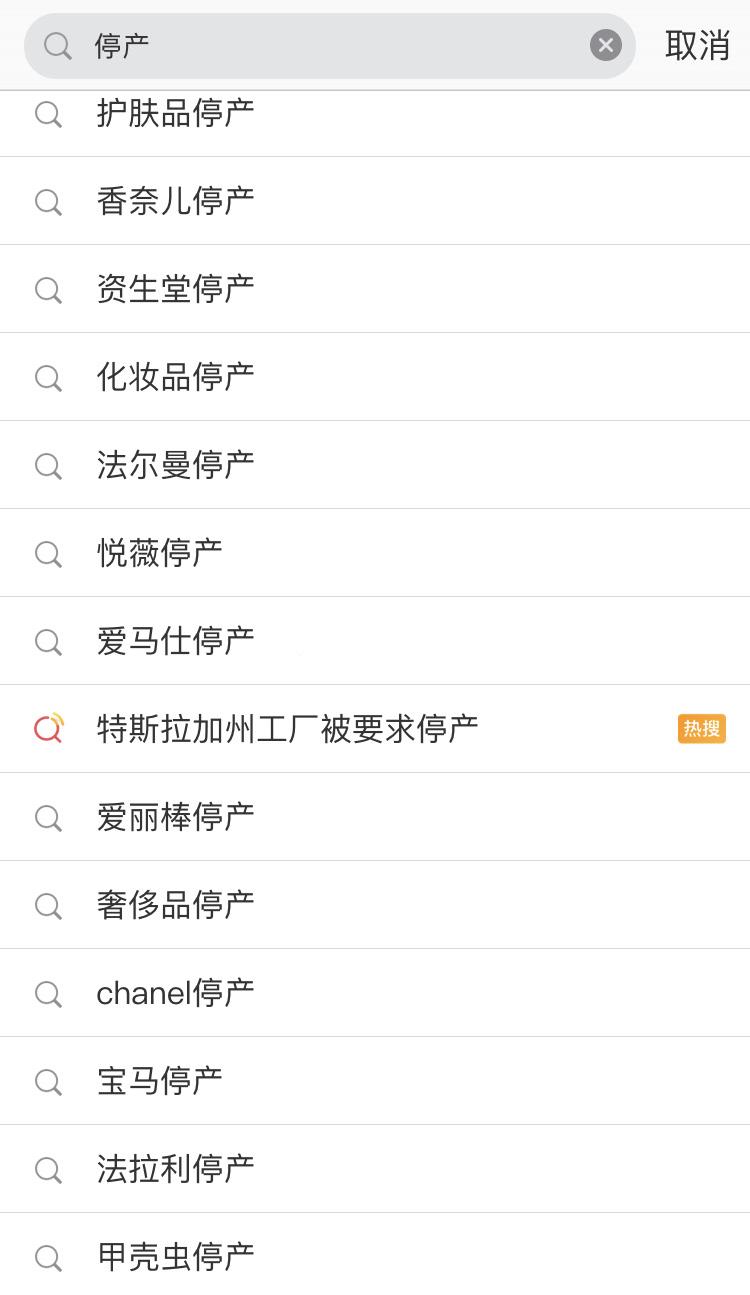Open hot search 特斯拉加州工厂被要求停产

(375, 729)
